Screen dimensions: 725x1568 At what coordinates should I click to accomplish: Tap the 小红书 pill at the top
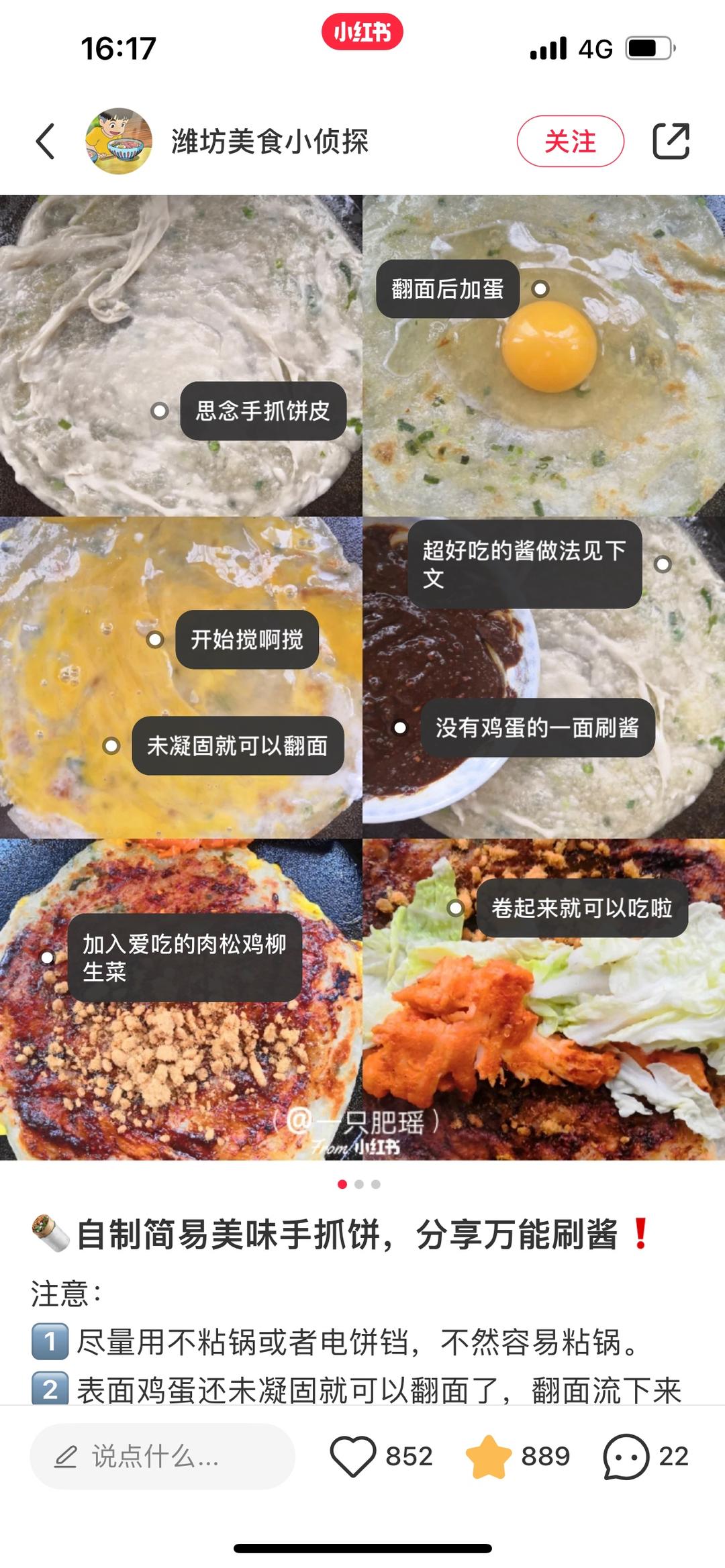point(362,32)
